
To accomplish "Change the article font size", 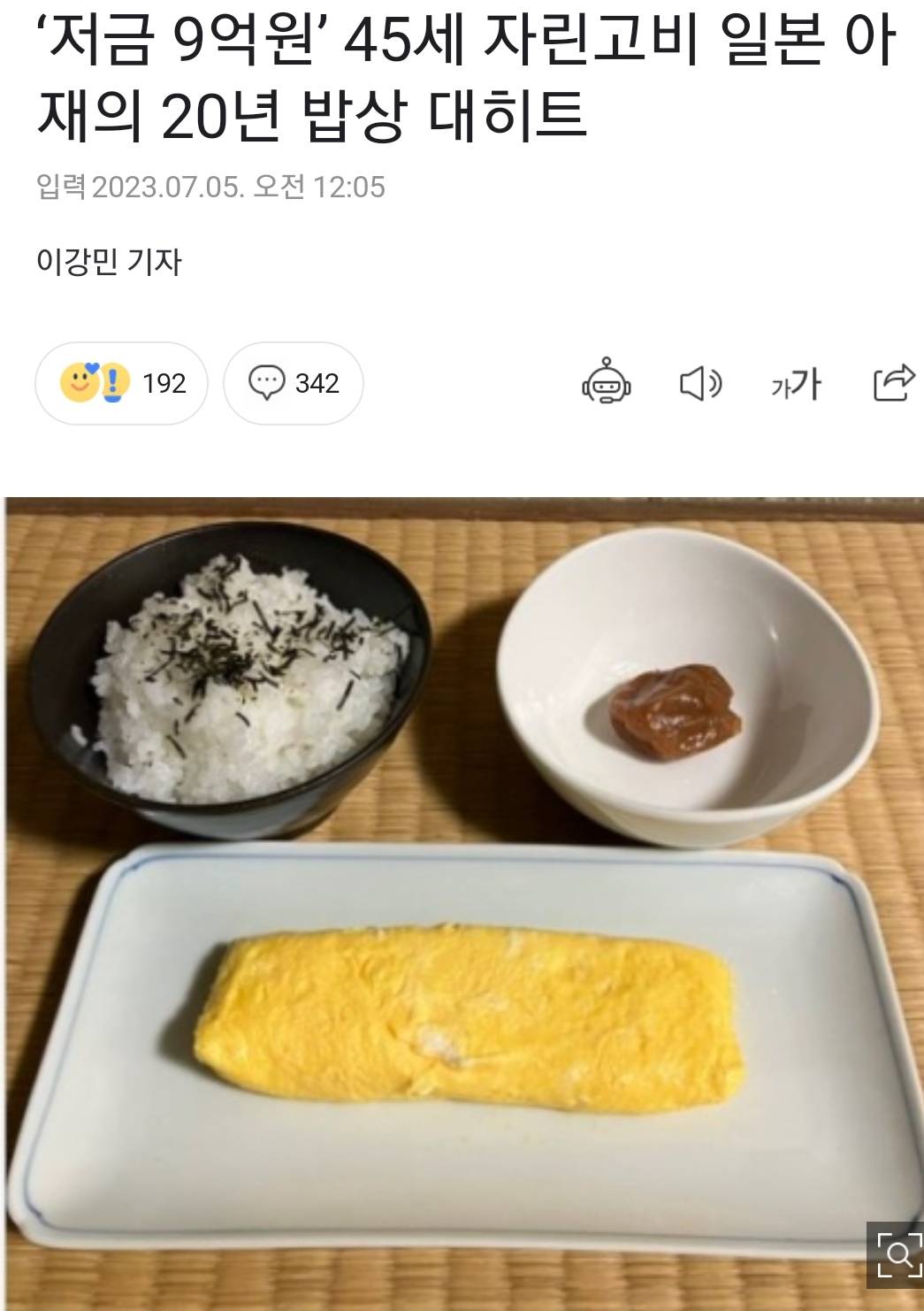I will (x=796, y=384).
